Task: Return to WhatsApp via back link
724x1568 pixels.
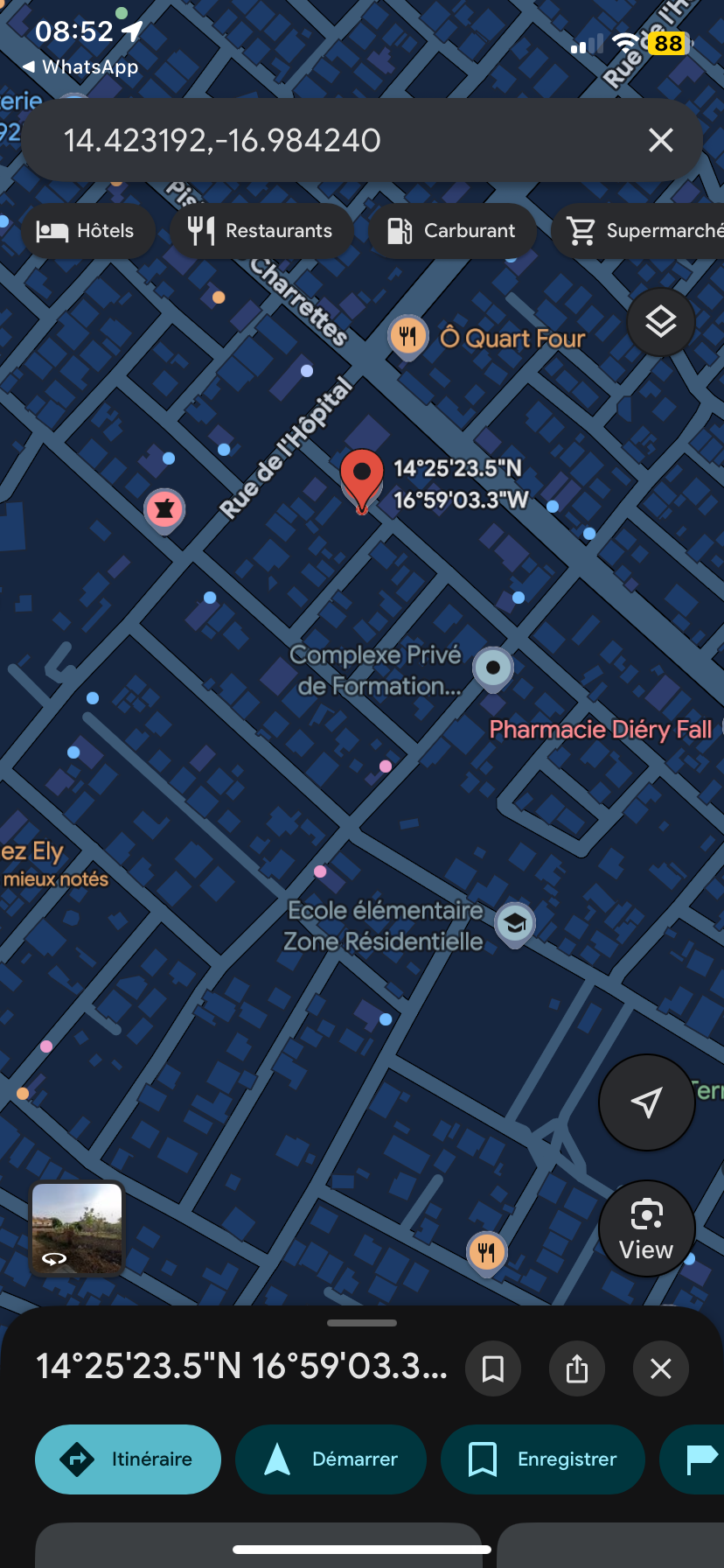Action: 80,67
